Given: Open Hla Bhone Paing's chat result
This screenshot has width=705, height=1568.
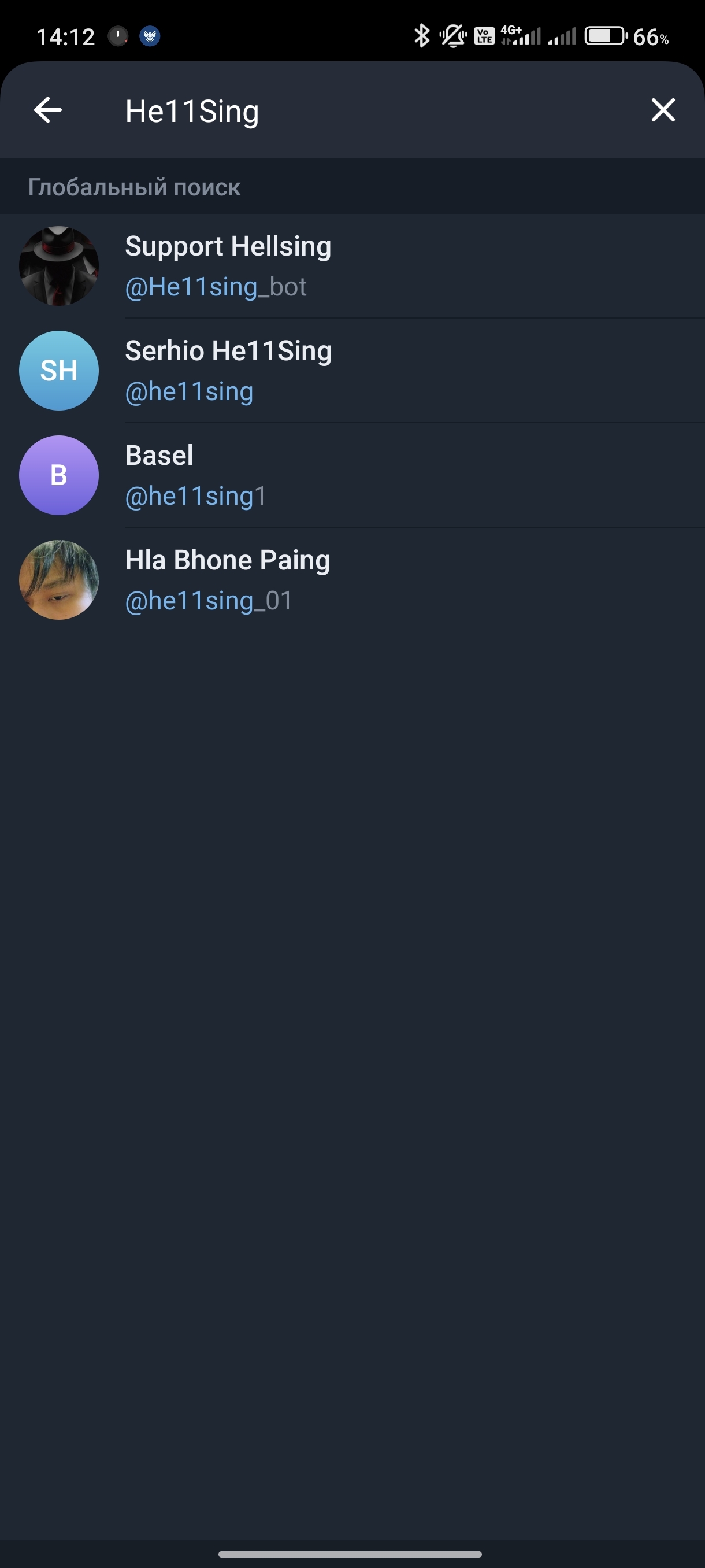Looking at the screenshot, I should tap(353, 580).
